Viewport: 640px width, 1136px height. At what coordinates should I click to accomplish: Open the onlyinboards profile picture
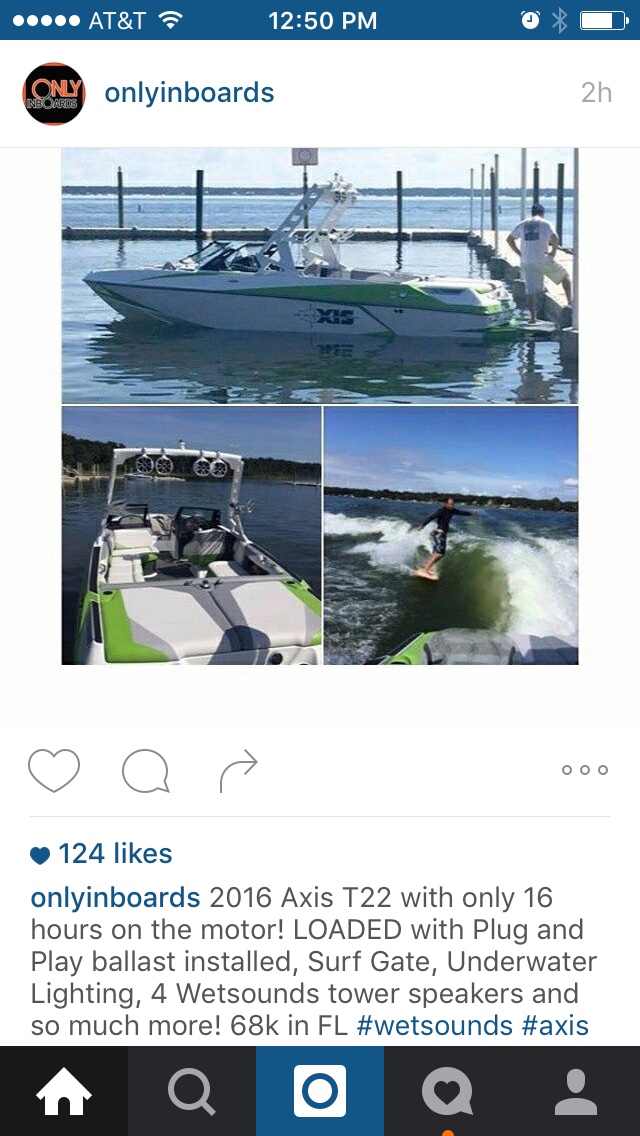point(54,94)
